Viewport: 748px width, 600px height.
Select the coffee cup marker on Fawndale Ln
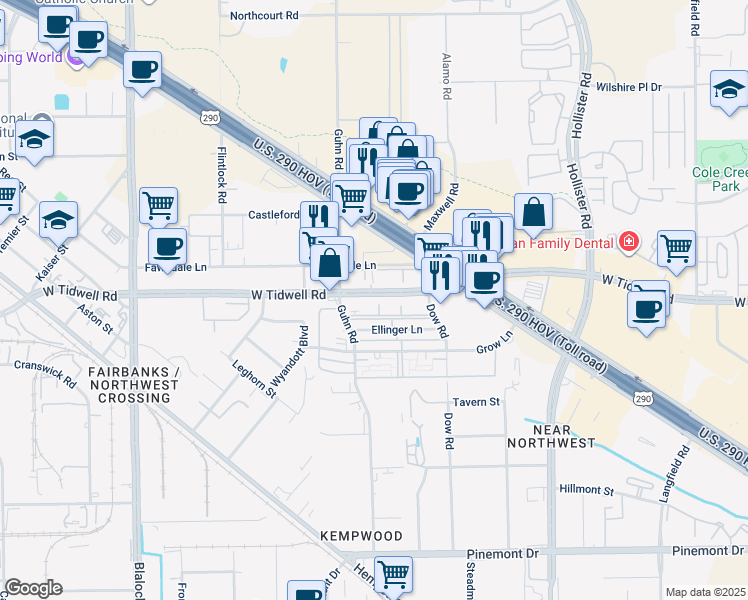point(167,250)
